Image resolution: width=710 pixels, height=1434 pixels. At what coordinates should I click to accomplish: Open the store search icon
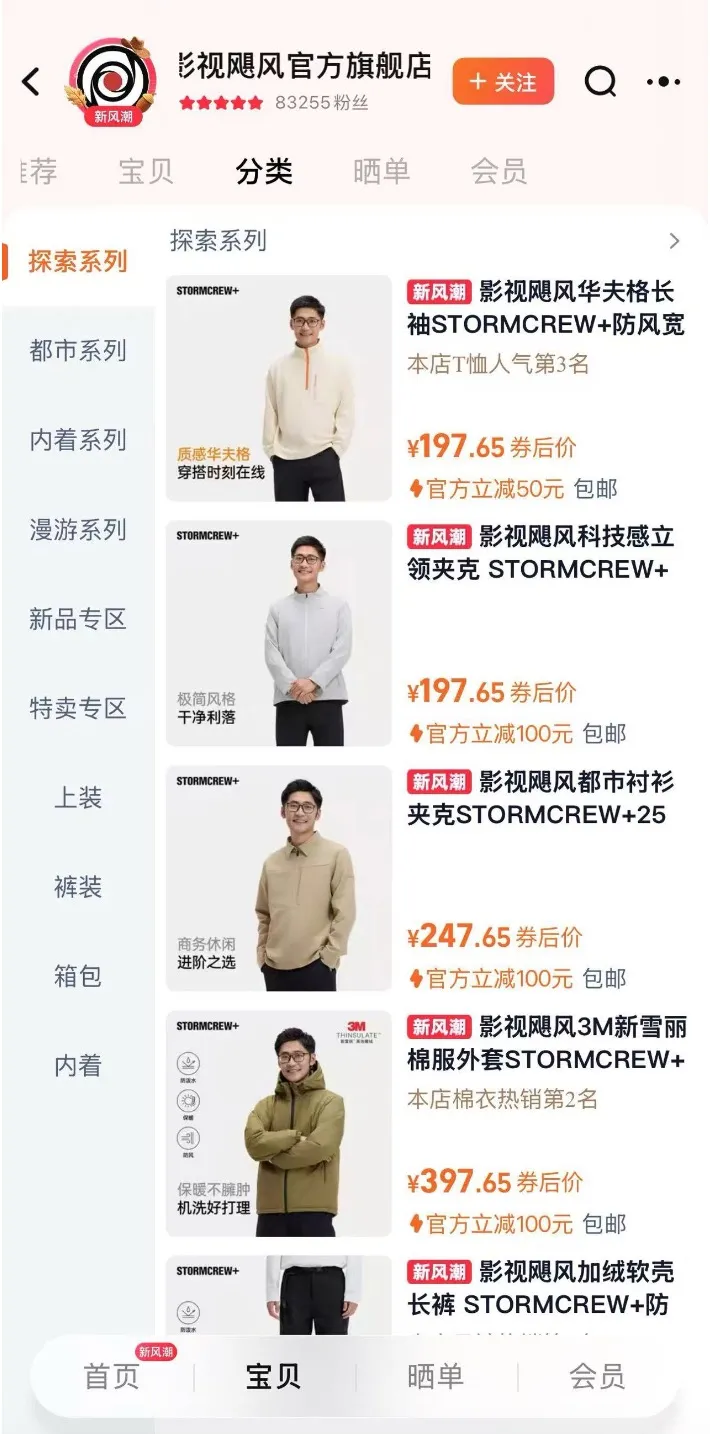[x=600, y=82]
